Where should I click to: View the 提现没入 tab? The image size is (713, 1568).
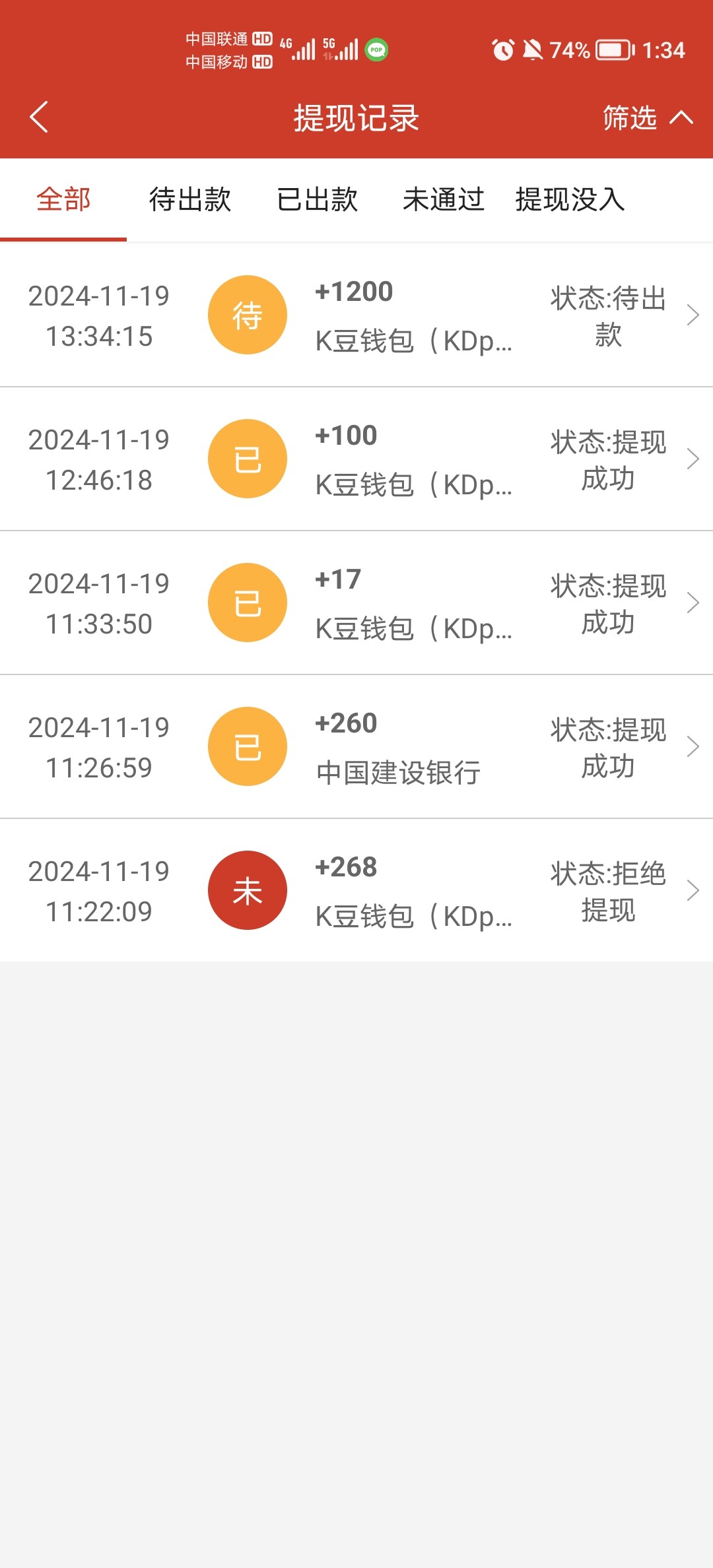(x=570, y=199)
